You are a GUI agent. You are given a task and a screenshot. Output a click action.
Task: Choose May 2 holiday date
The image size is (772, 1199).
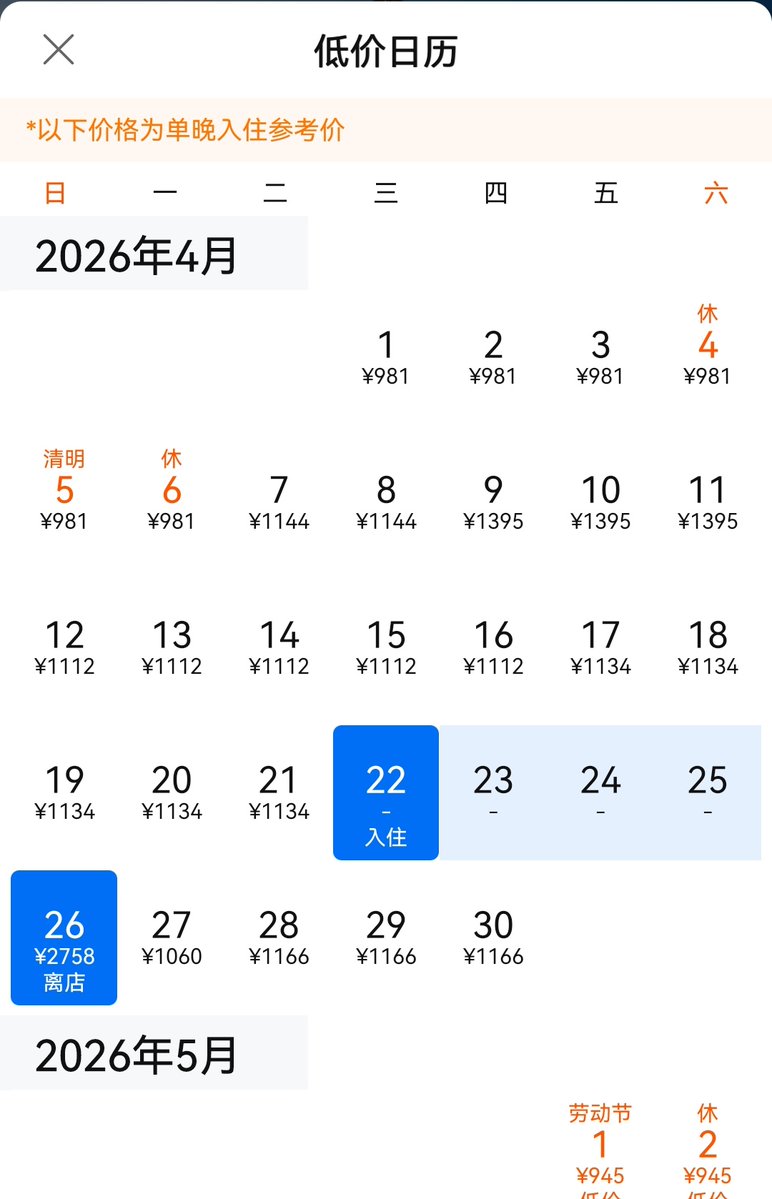point(707,1145)
